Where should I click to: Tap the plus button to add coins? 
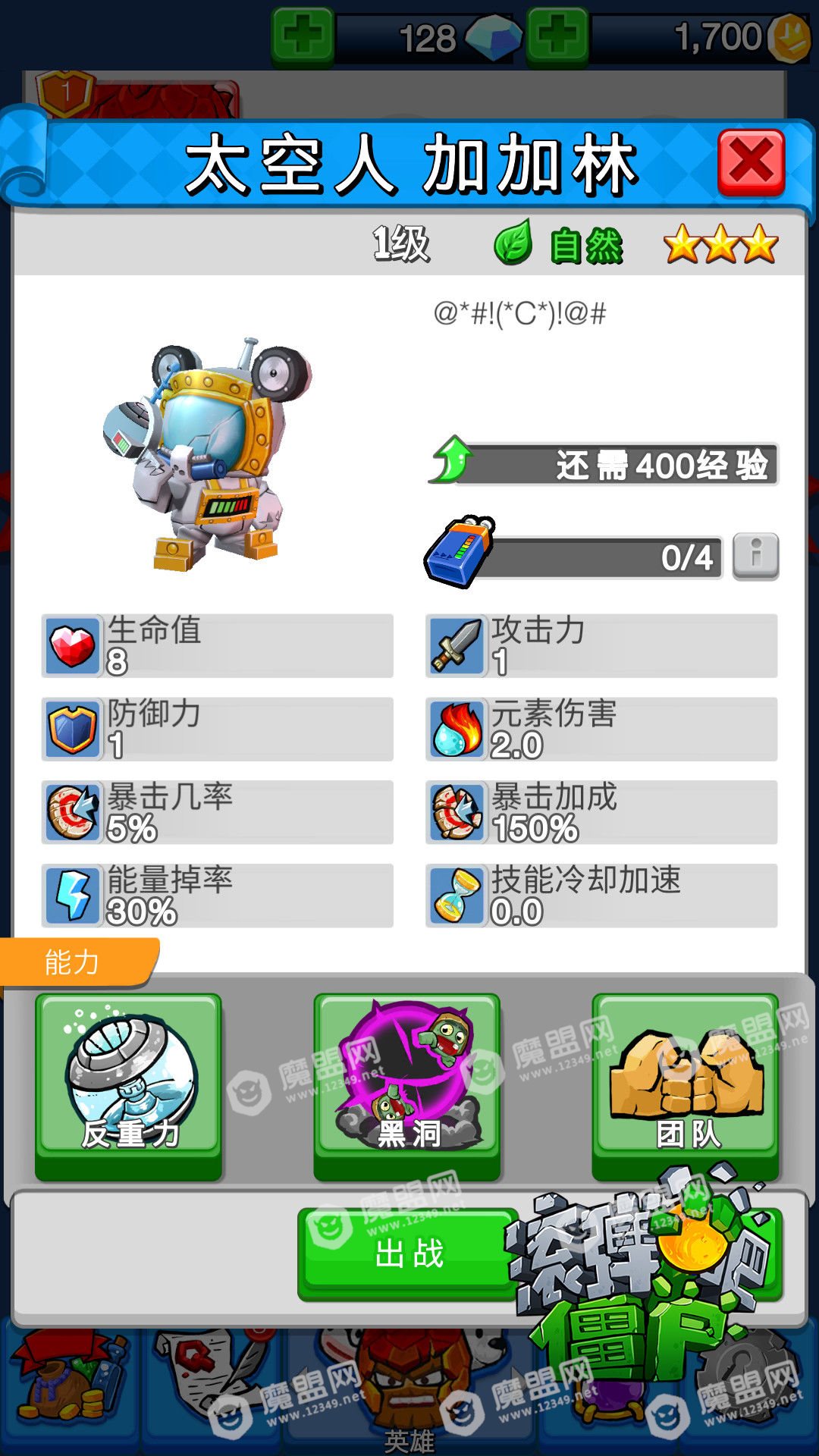[557, 35]
